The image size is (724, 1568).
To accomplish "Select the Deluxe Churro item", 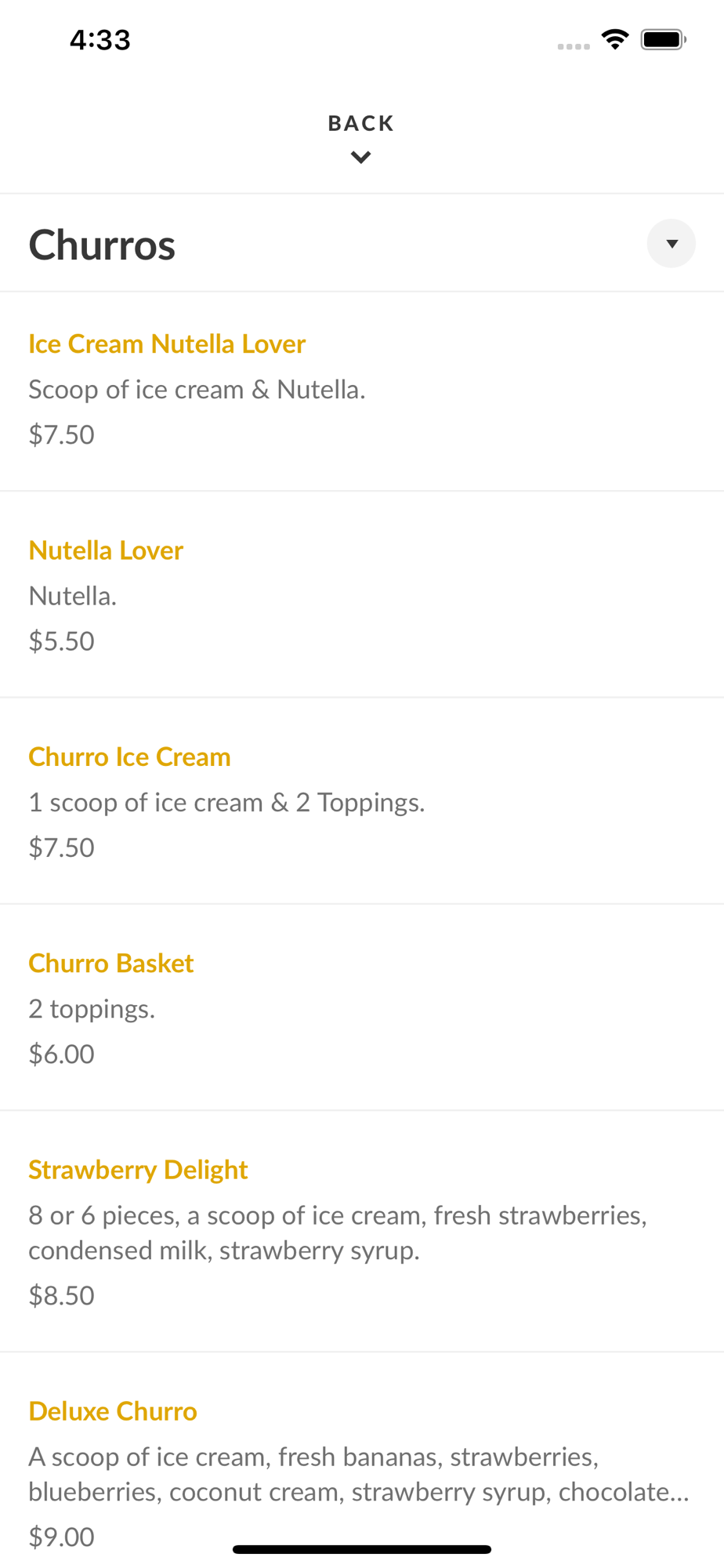I will tap(362, 1460).
